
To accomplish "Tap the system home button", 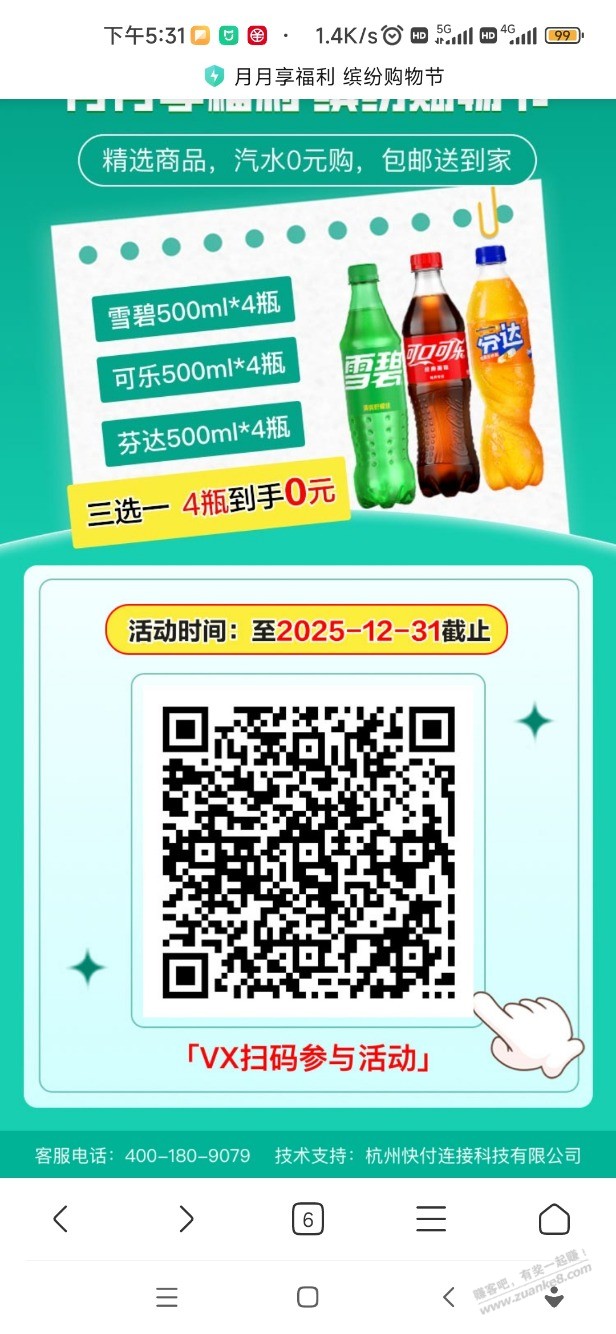I will (x=308, y=1297).
